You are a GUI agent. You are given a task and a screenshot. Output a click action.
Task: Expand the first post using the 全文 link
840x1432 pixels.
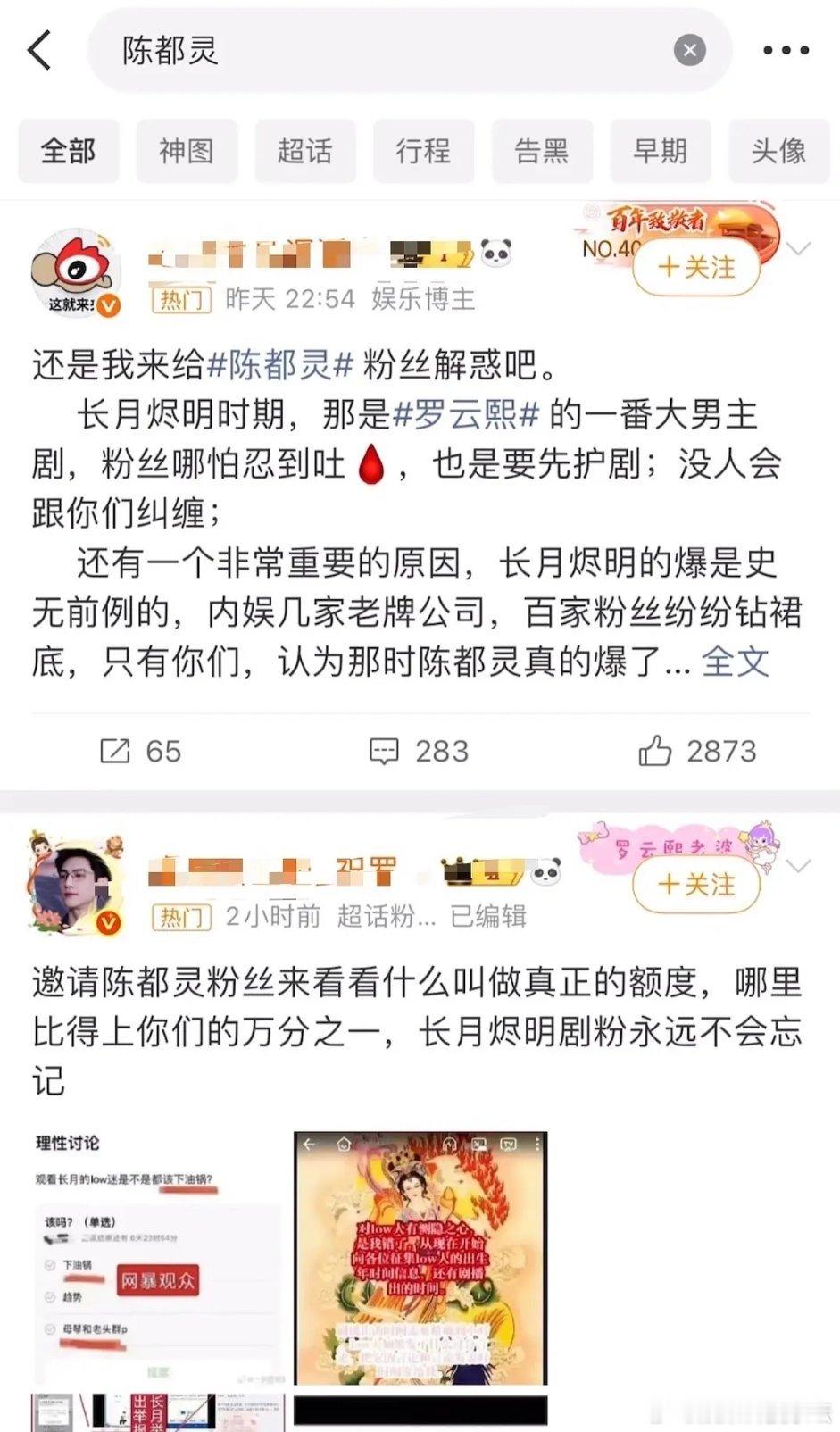(x=736, y=662)
